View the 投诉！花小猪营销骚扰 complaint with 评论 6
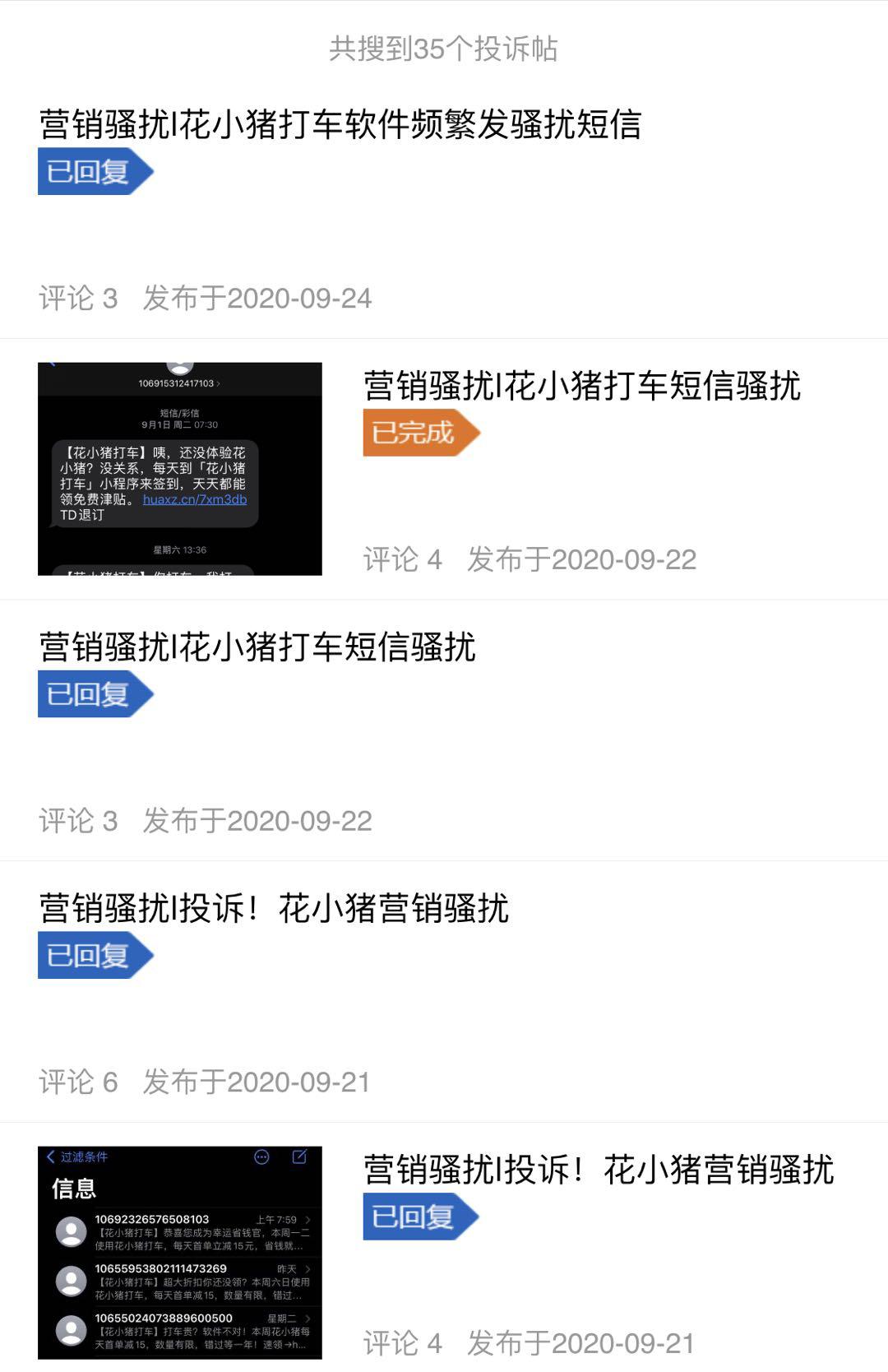 coord(274,909)
